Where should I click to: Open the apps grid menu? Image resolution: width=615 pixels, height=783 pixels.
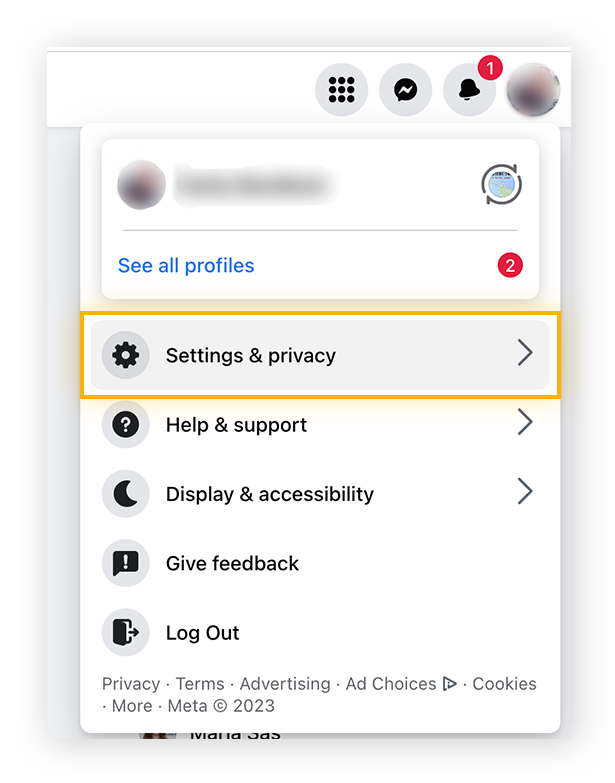[x=342, y=90]
